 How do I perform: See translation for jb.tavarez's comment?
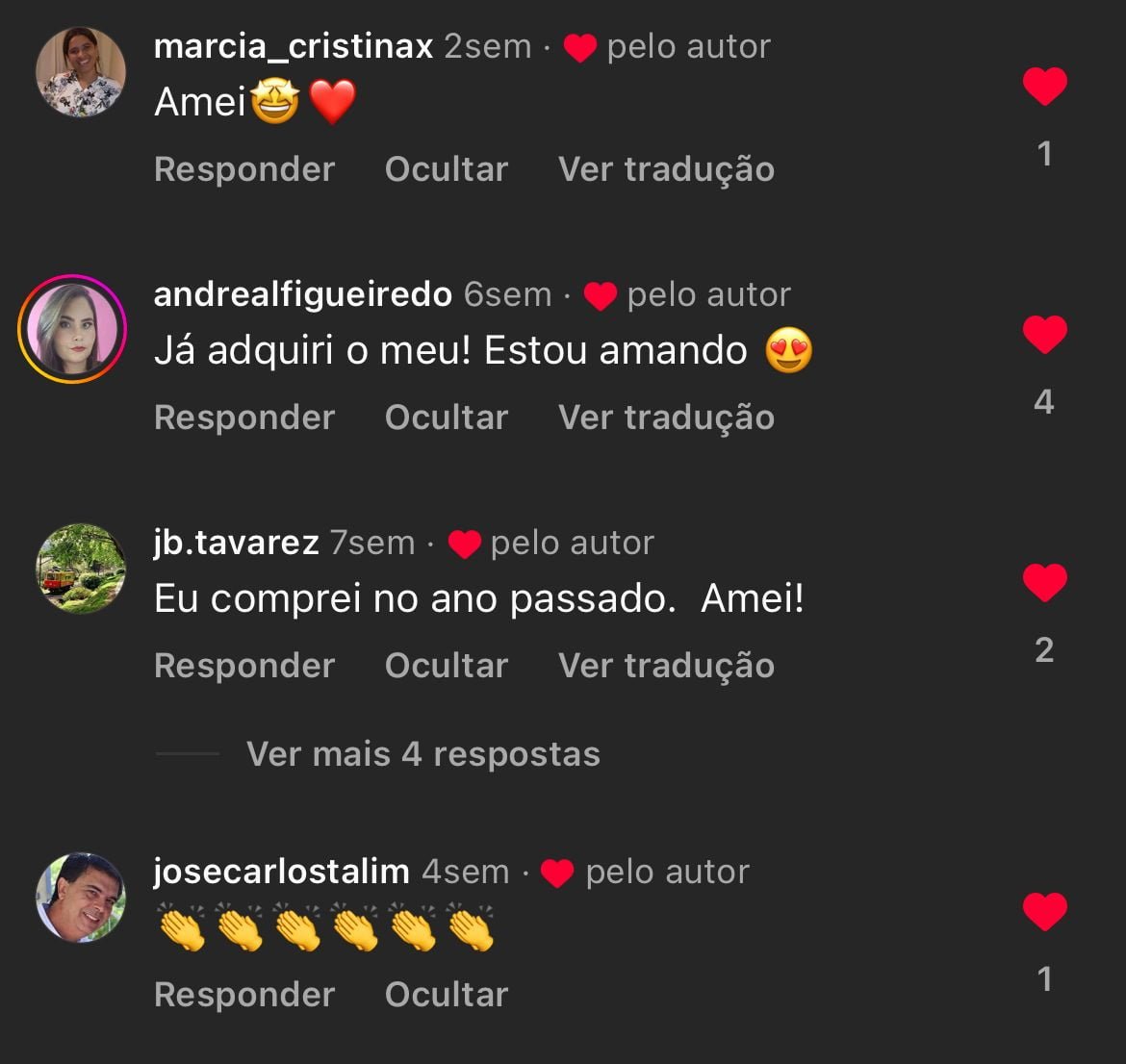(x=666, y=666)
